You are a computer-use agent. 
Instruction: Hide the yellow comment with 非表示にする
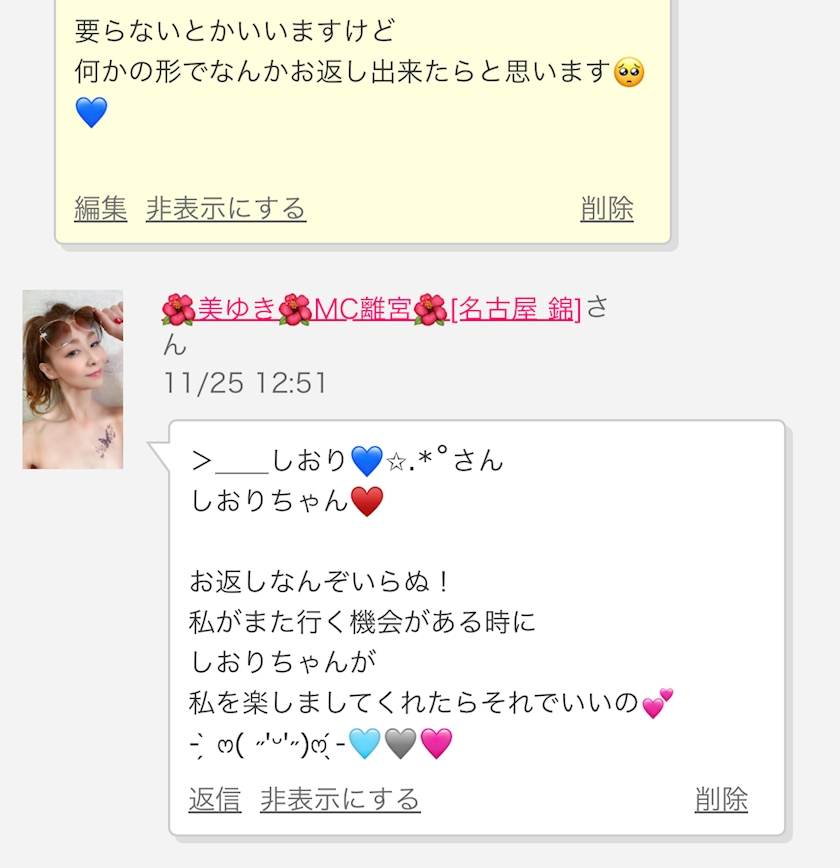pyautogui.click(x=226, y=208)
